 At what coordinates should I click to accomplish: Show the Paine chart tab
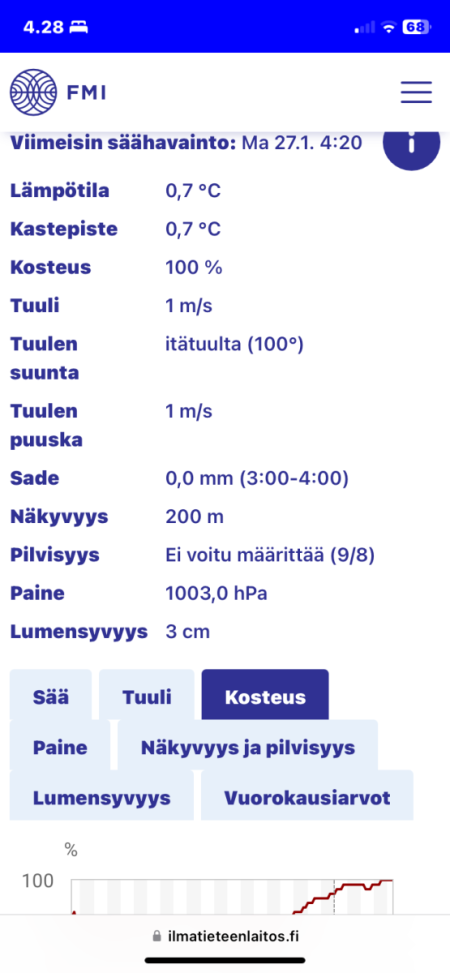(x=60, y=747)
